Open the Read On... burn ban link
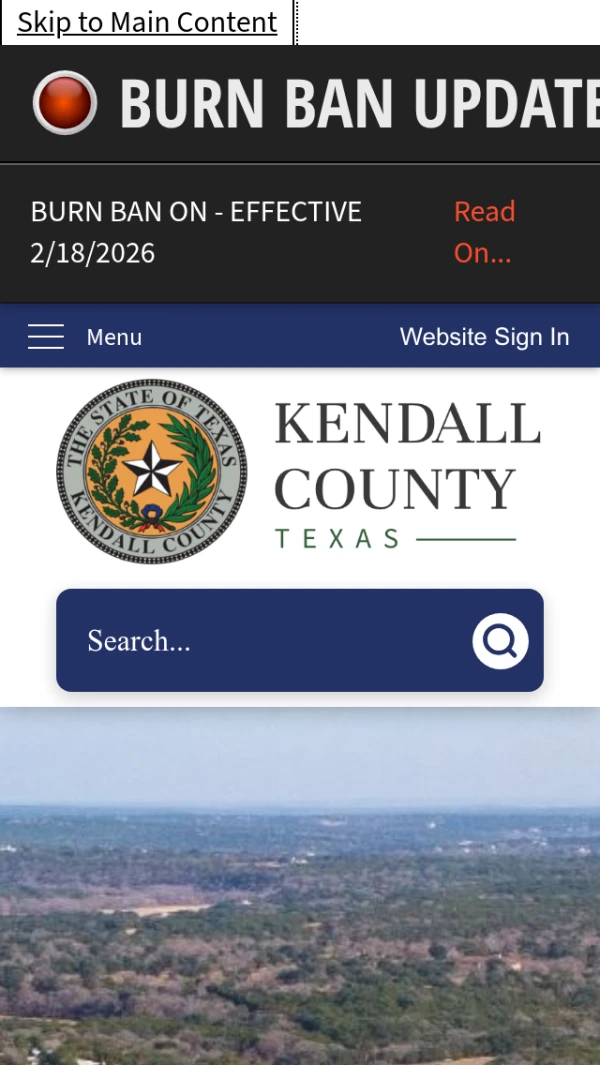 [x=484, y=232]
